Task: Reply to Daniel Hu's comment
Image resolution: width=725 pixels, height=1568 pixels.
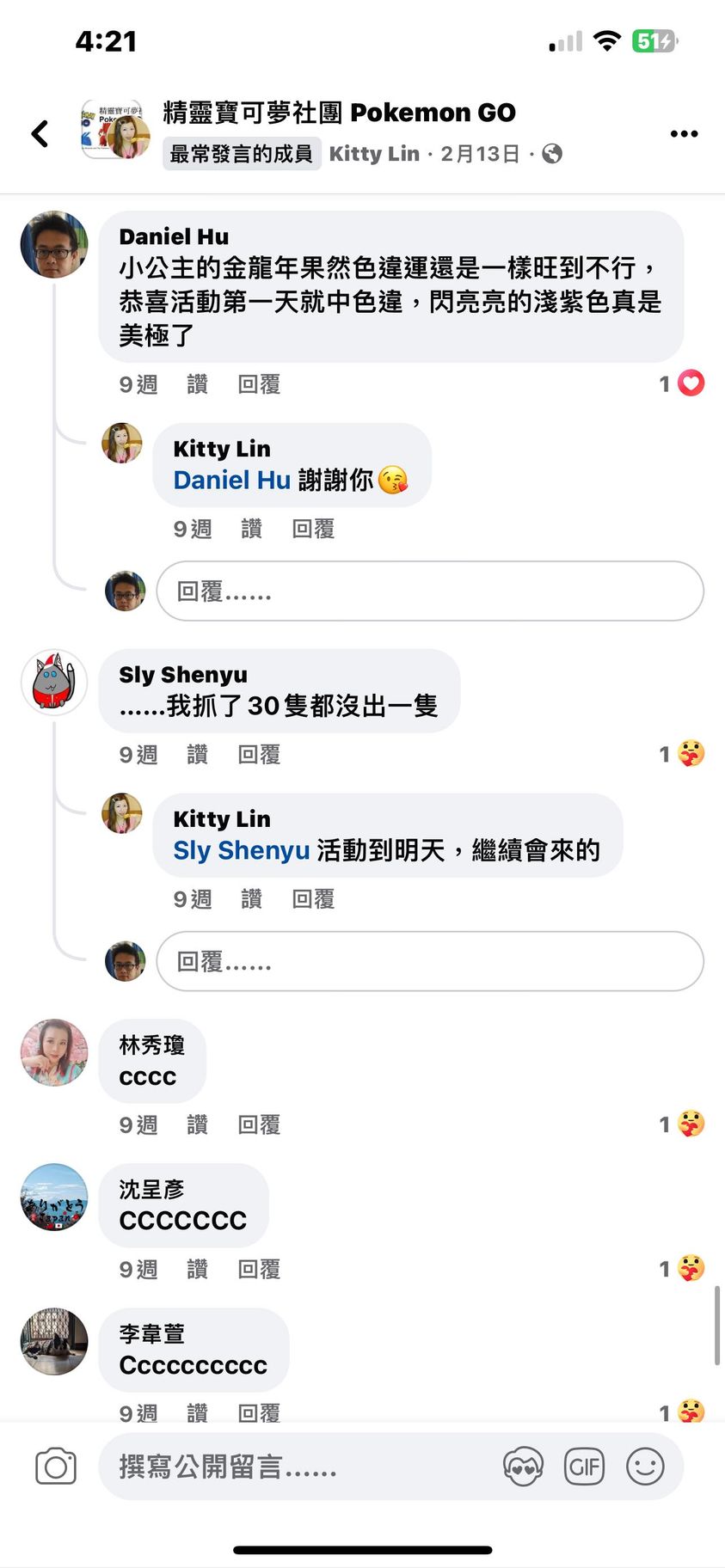Action: point(259,384)
